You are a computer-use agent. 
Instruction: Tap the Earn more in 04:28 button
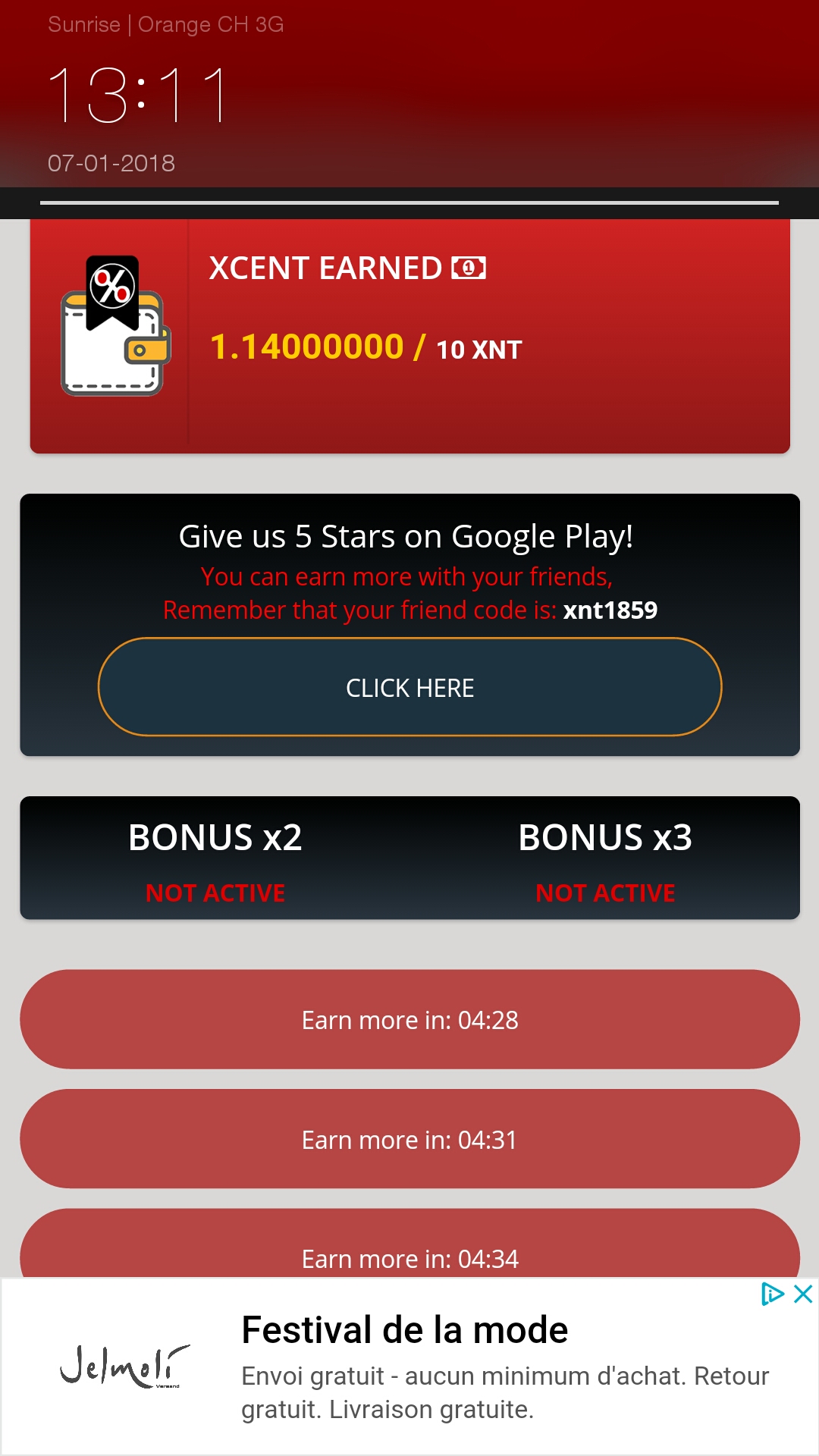[x=409, y=1019]
